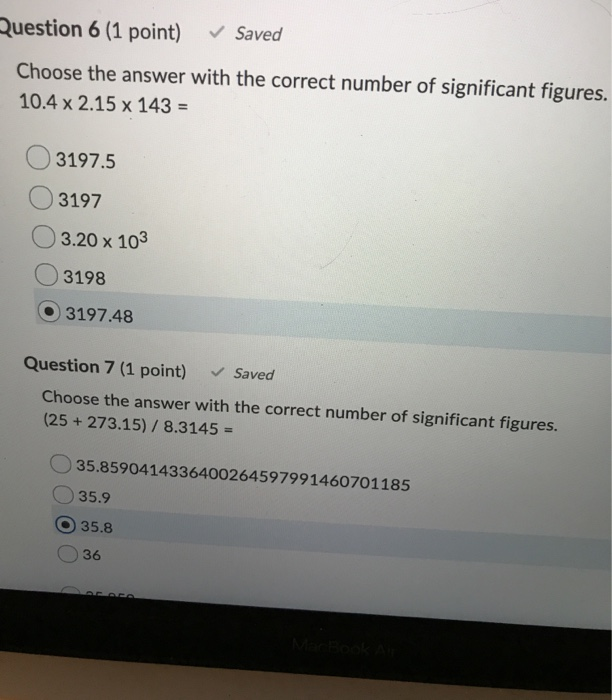
Task: Pick 3.20 x 10³ as the answer
Action: pos(43,239)
